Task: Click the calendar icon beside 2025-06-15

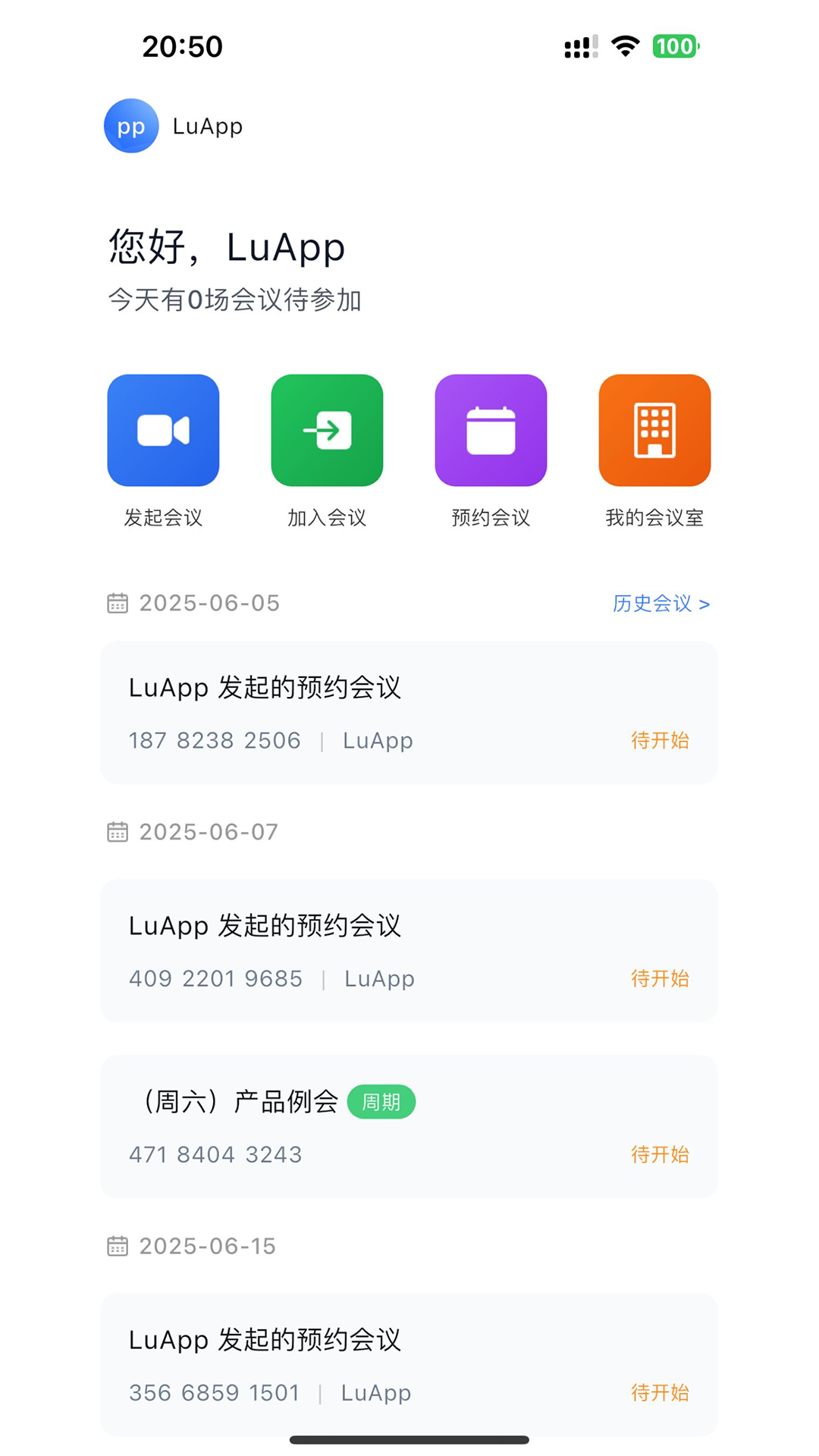Action: (118, 1245)
